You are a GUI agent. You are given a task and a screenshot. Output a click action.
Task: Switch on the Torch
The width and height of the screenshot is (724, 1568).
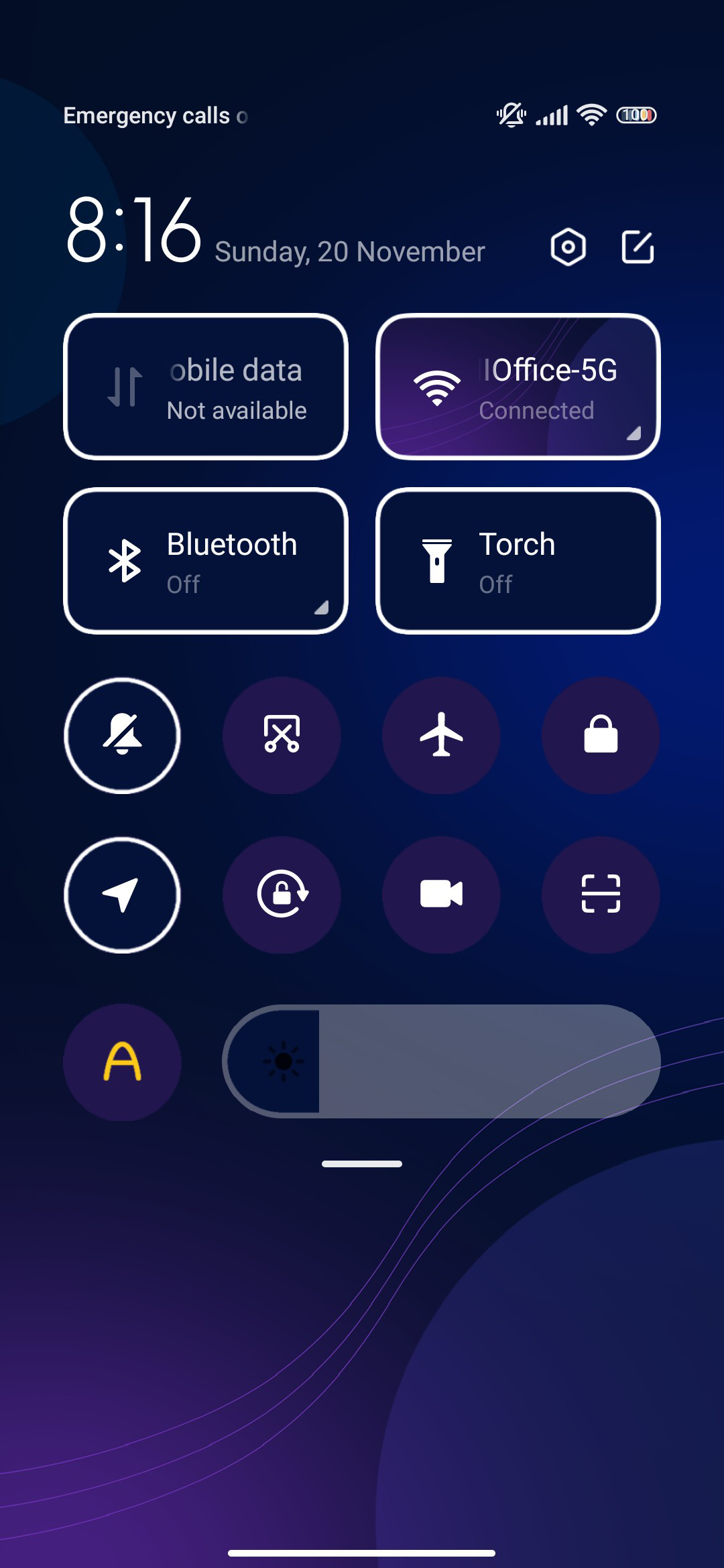pyautogui.click(x=518, y=561)
